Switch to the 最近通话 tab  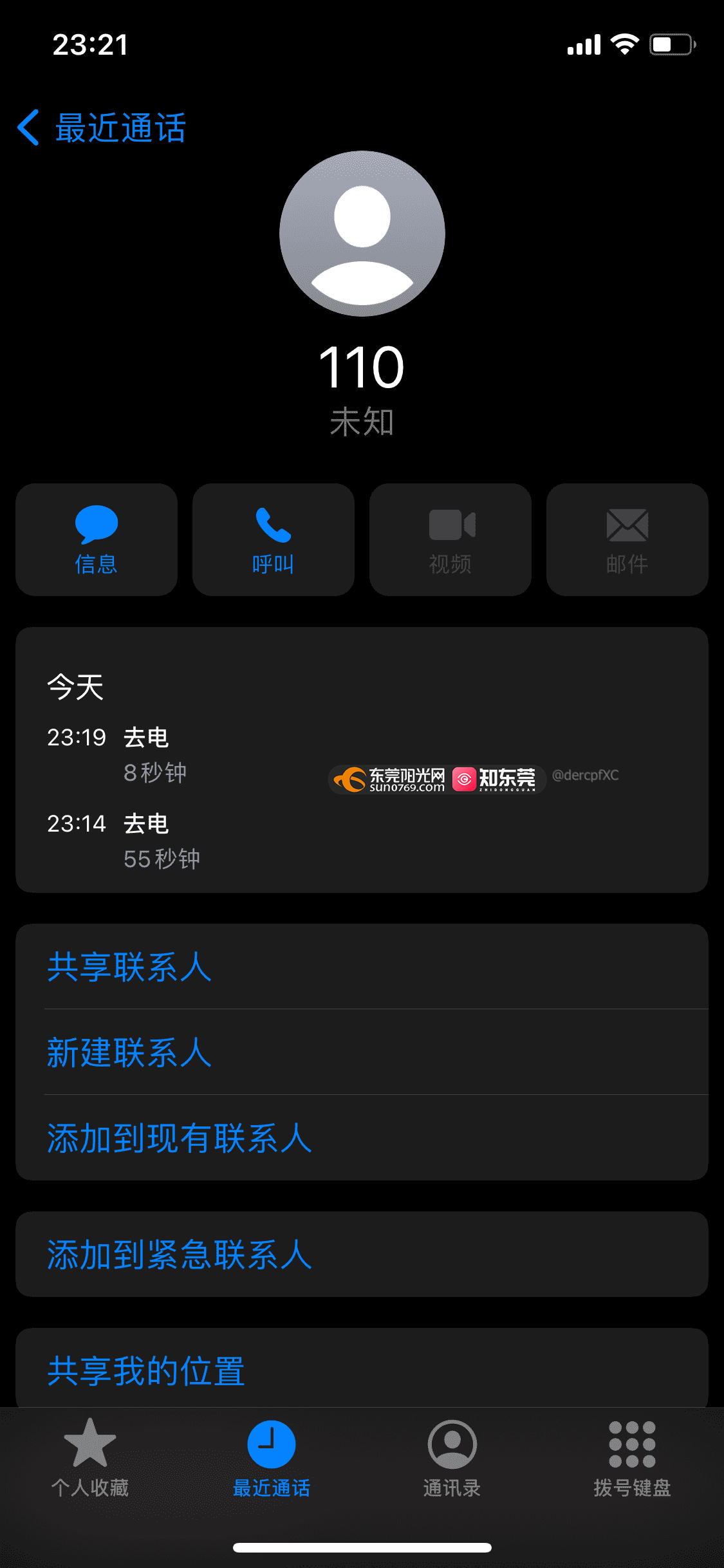271,1461
